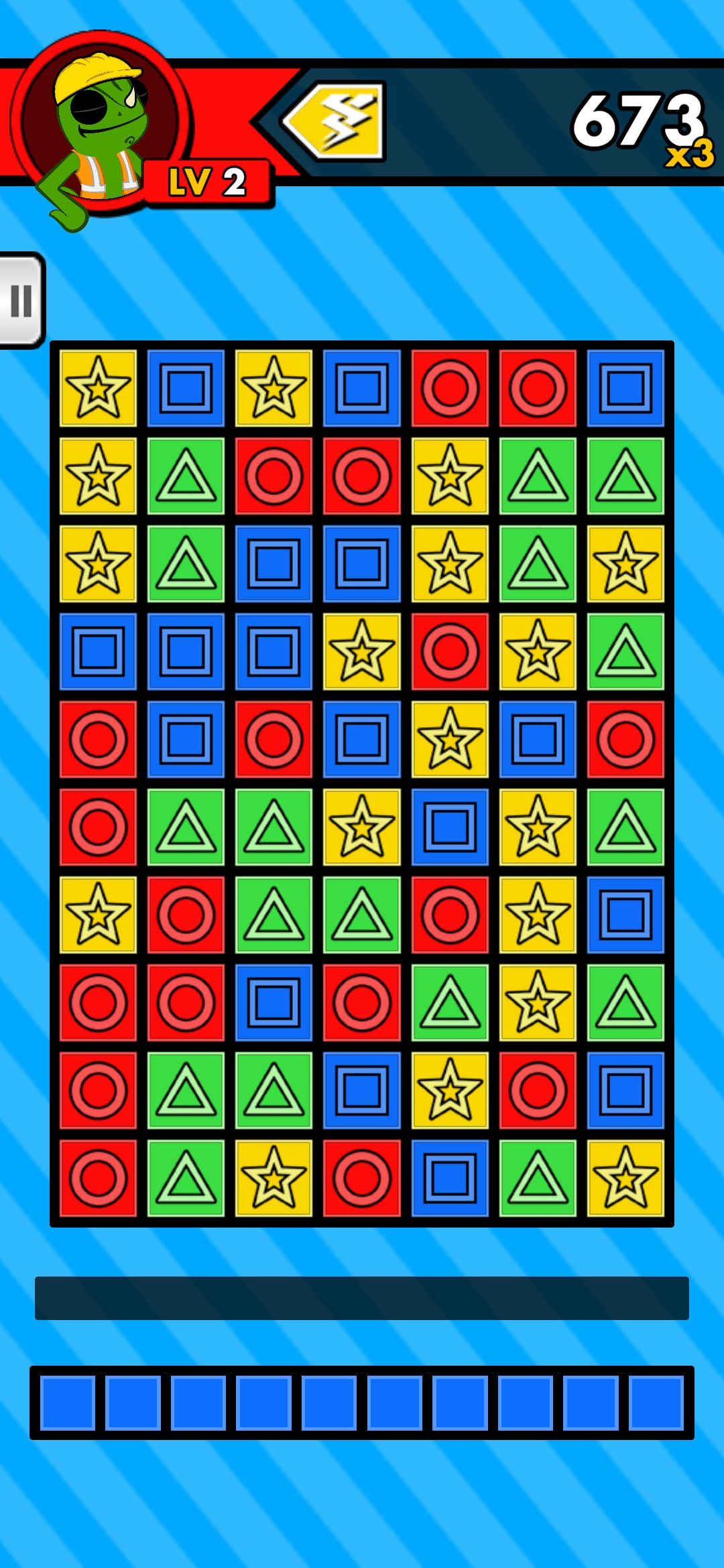724x1568 pixels.
Task: Tap the blue square tile in the grid's top-right corner
Action: (x=625, y=388)
